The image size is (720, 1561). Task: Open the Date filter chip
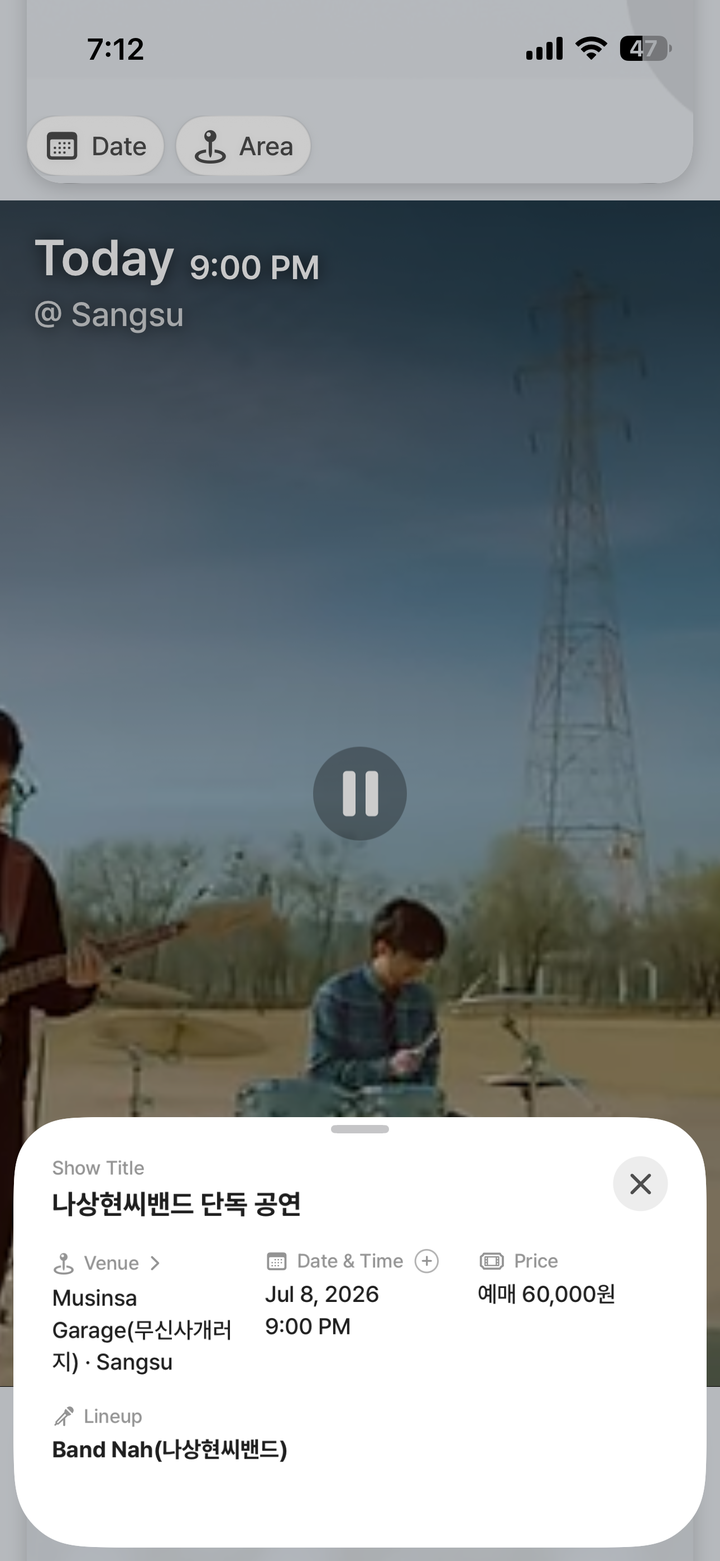coord(95,147)
